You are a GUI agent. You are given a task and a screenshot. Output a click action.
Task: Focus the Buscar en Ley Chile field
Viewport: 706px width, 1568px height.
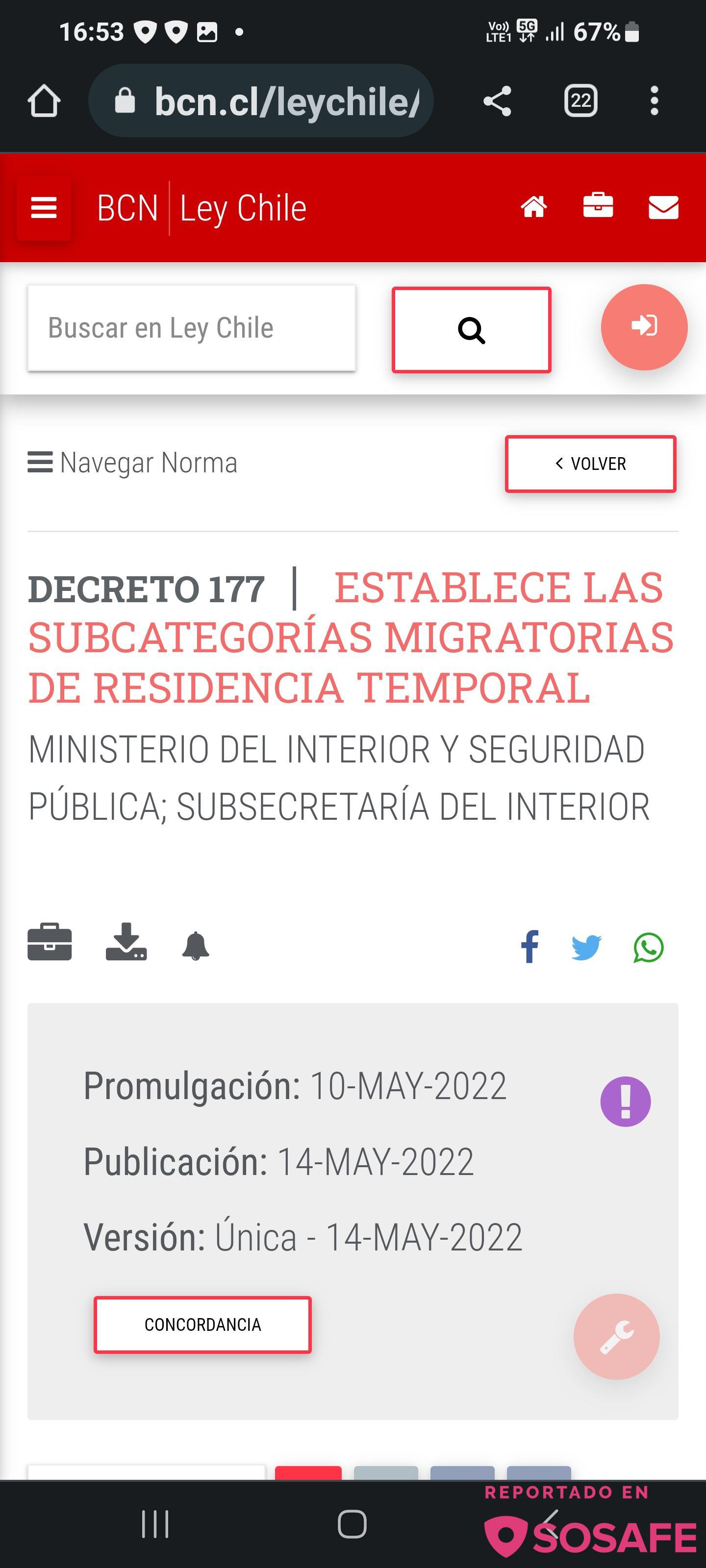[x=191, y=328]
